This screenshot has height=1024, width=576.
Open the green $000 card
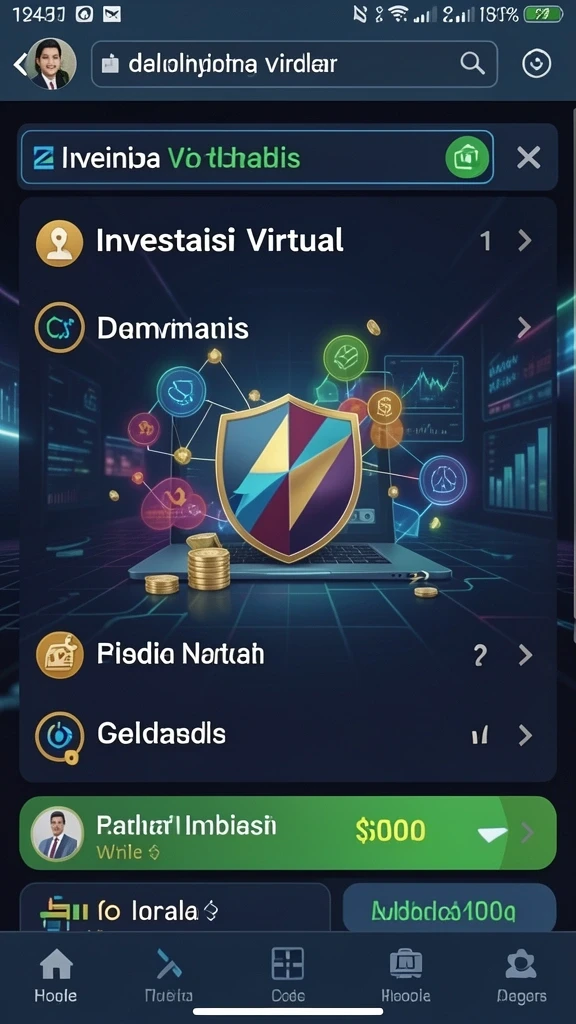click(x=287, y=833)
